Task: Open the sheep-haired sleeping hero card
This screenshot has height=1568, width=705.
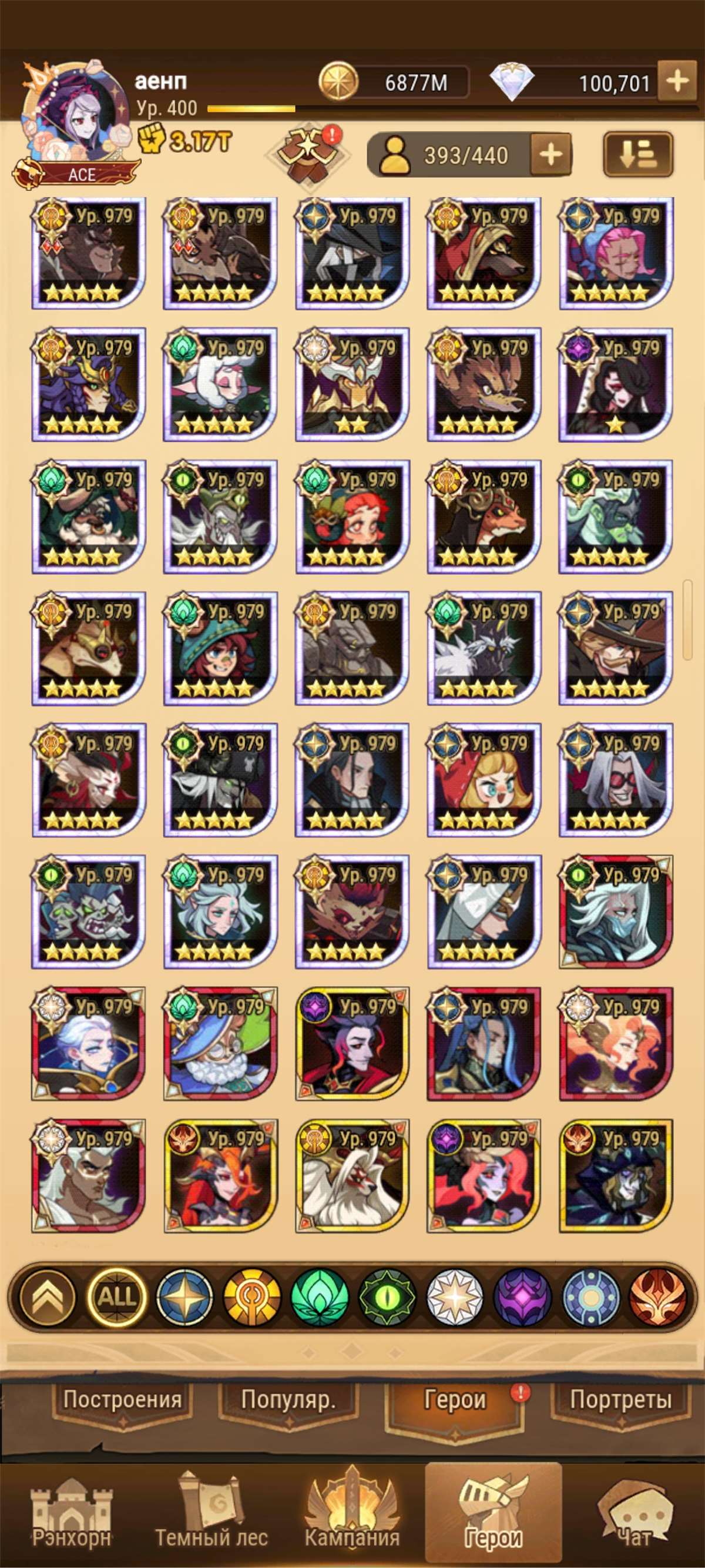Action: click(220, 385)
